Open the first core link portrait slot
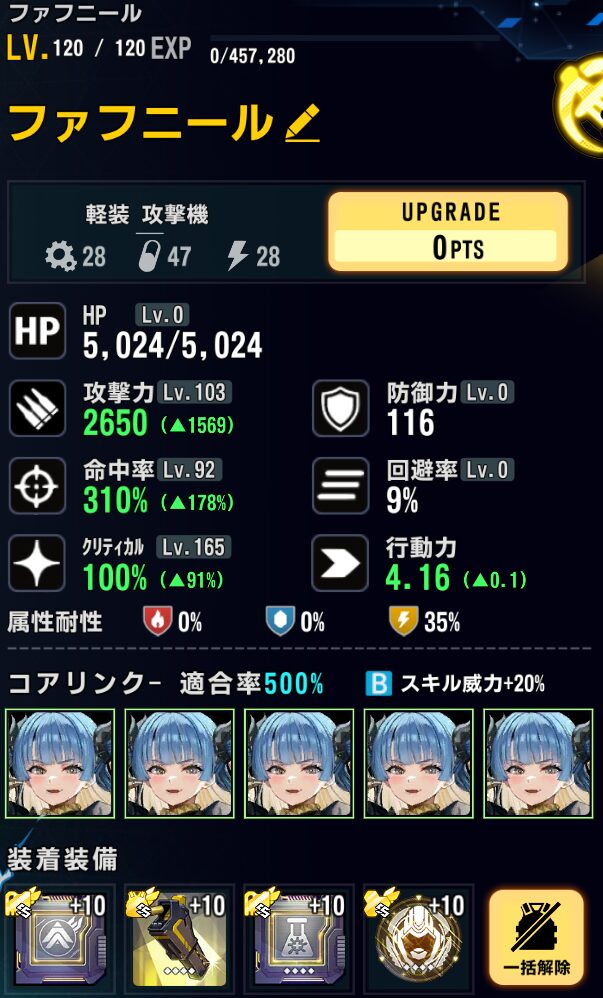 click(58, 763)
